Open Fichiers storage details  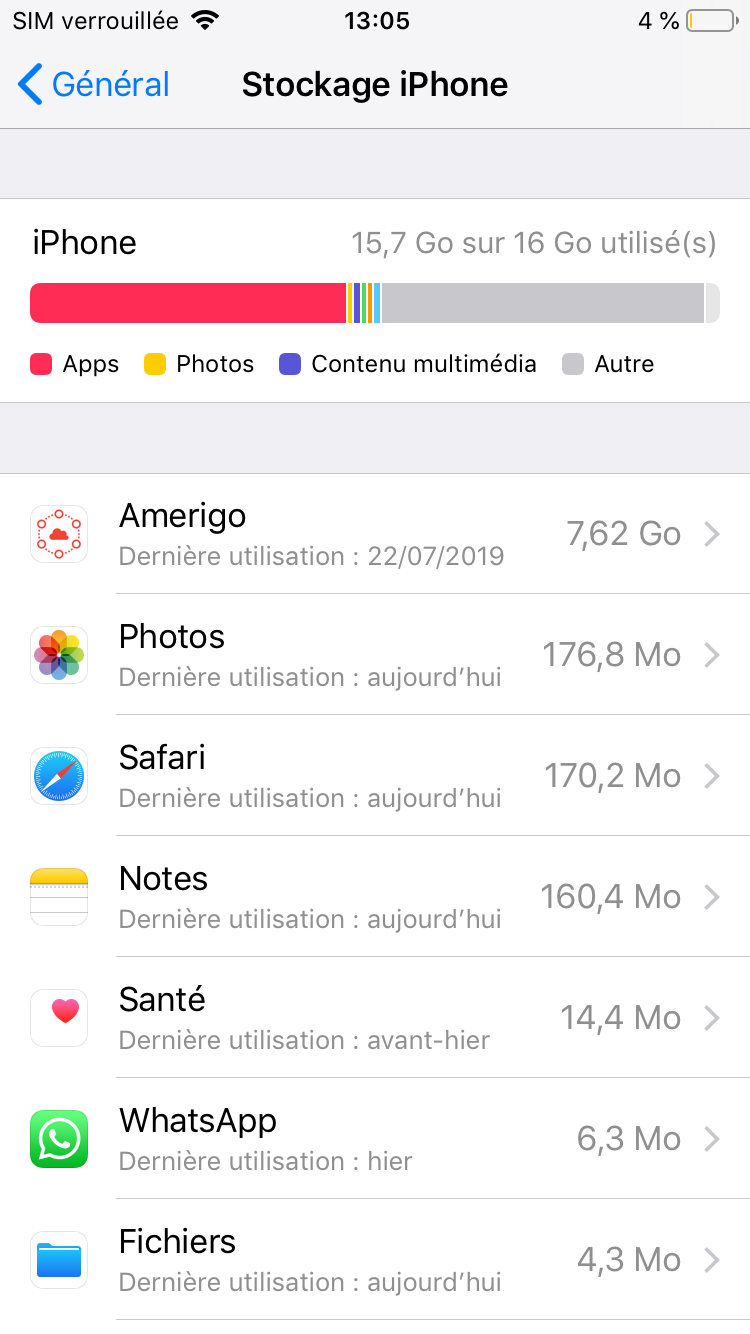375,1260
